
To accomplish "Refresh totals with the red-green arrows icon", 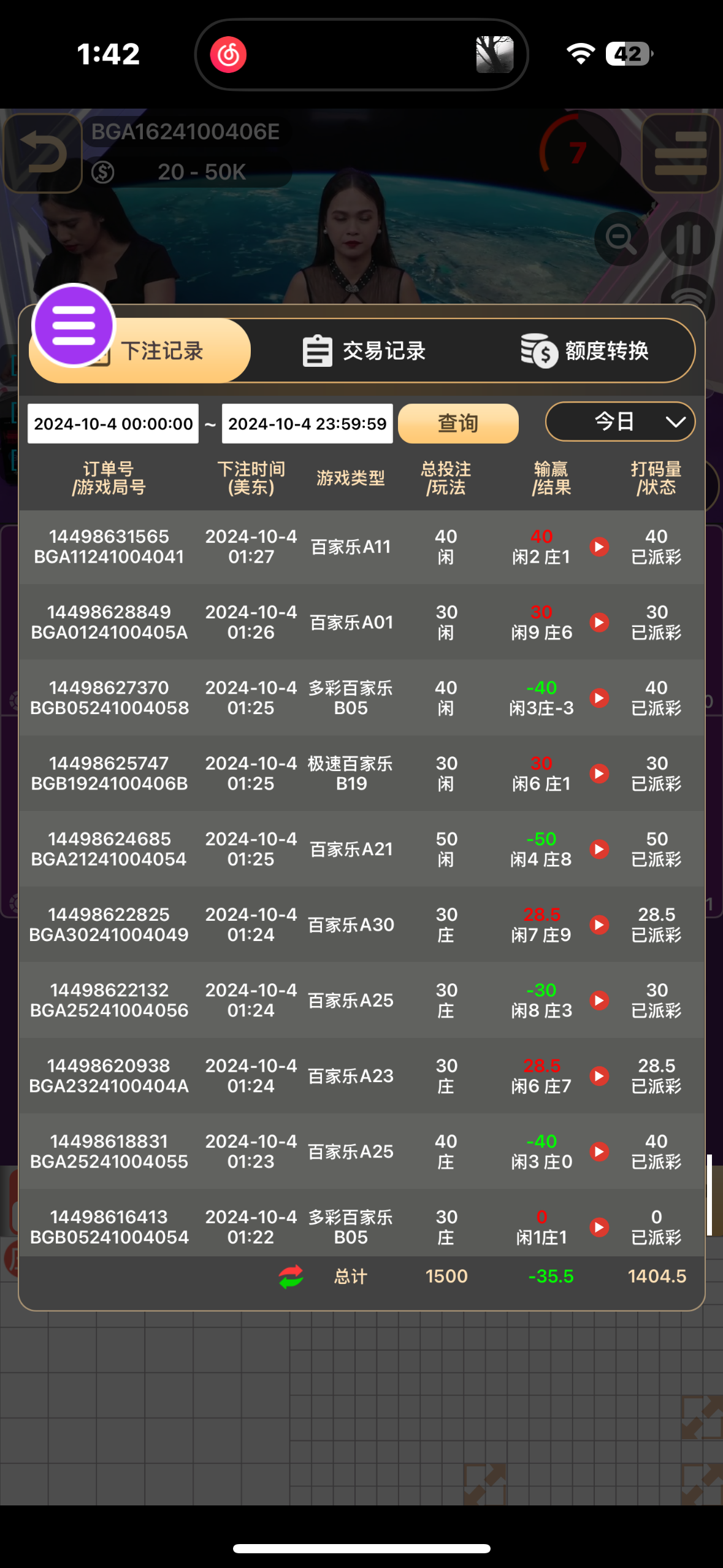I will 291,1277.
